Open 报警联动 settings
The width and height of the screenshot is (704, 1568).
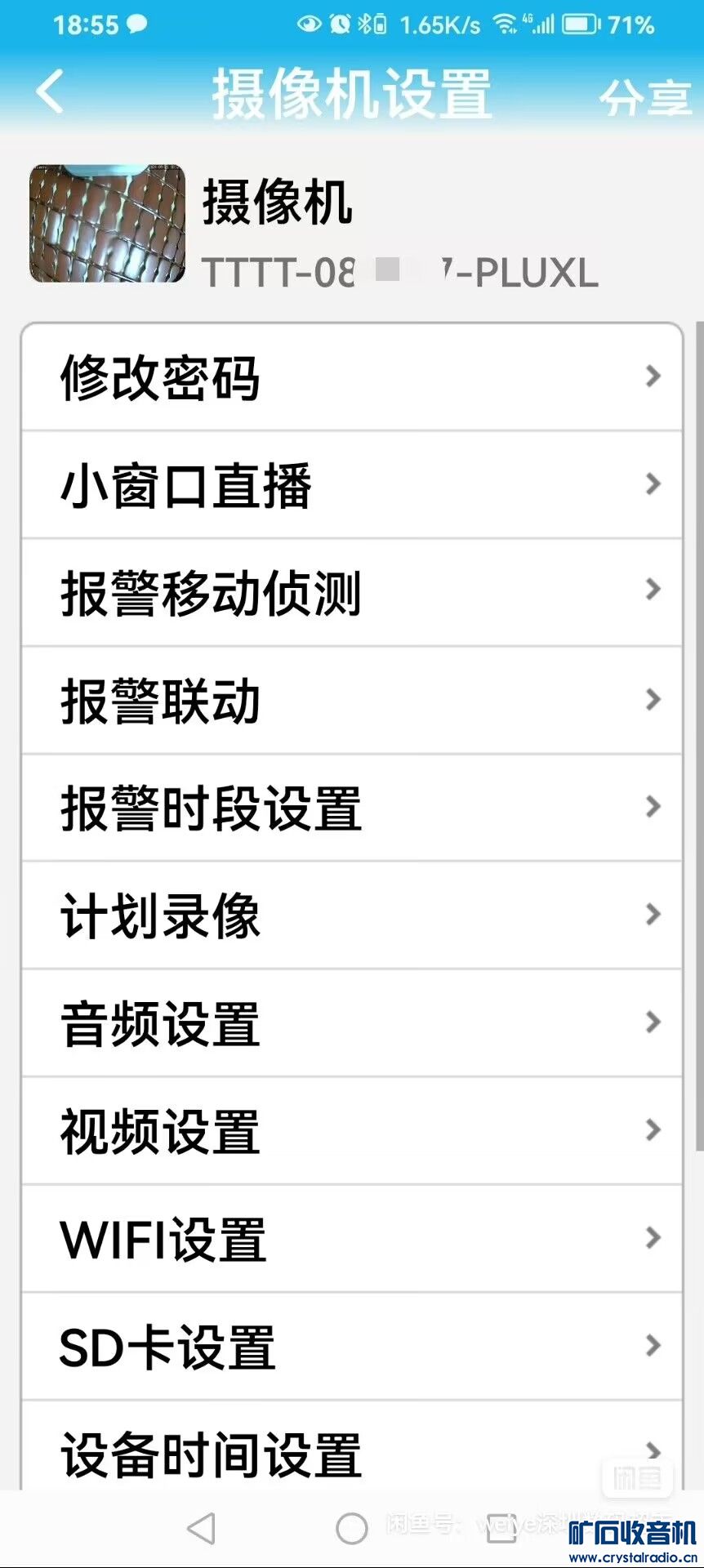point(351,701)
